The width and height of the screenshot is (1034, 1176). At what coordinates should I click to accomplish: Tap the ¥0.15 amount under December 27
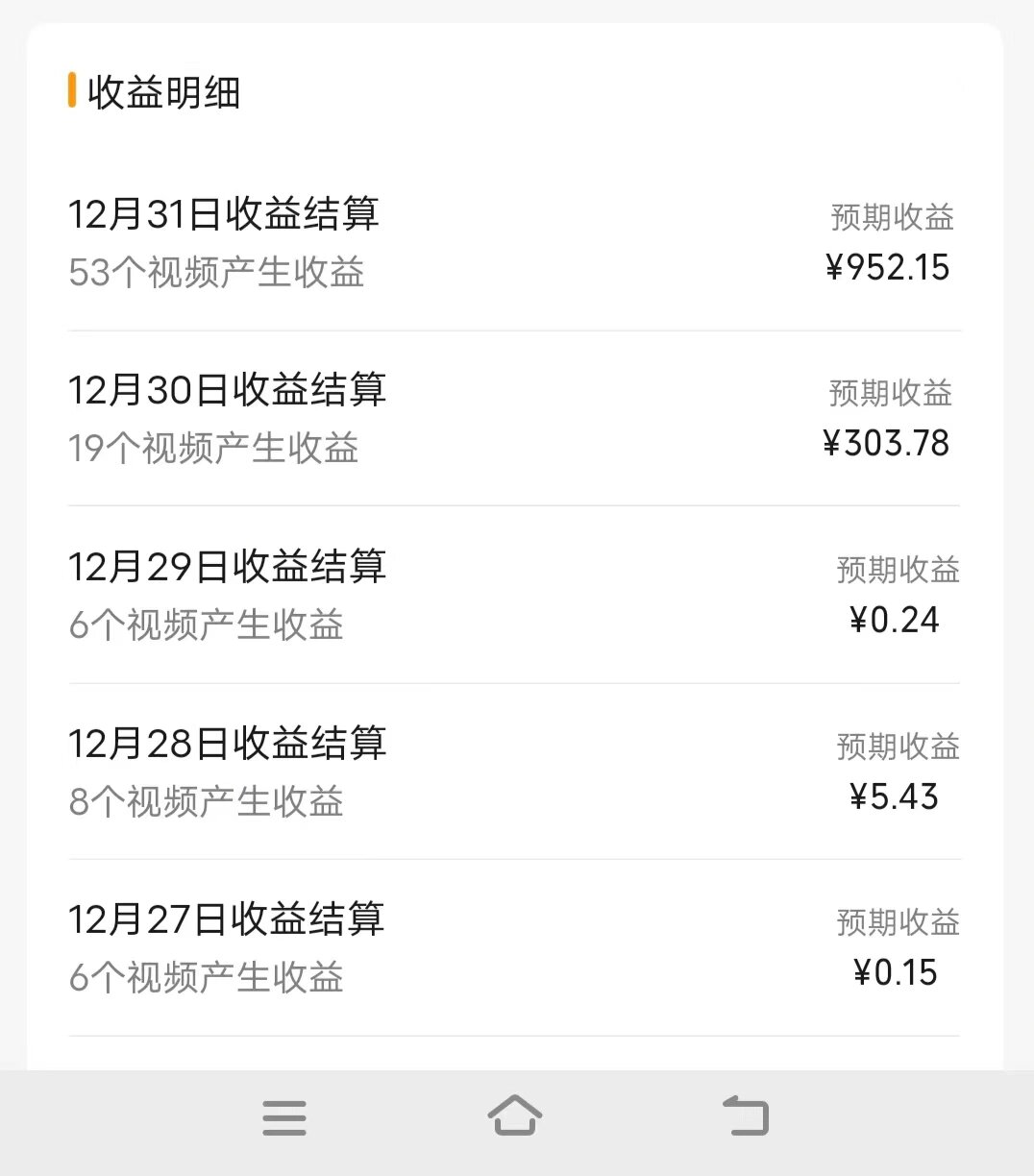897,973
